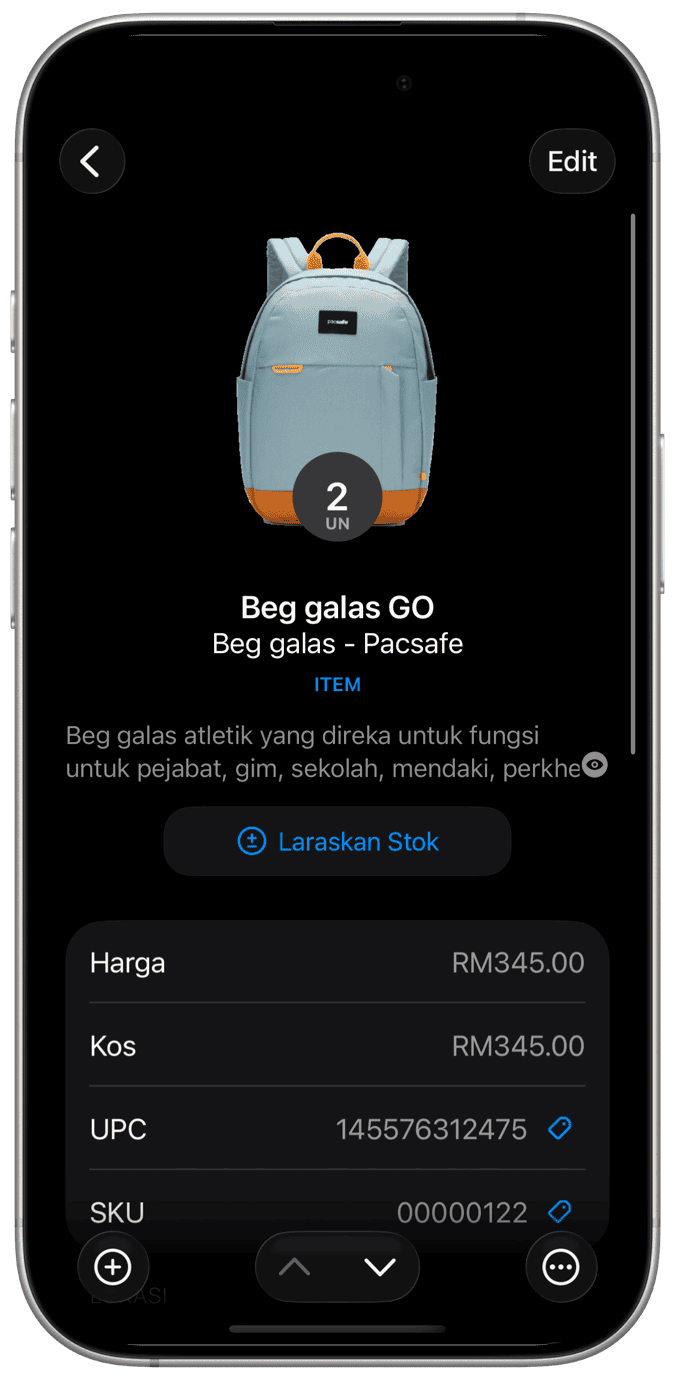The width and height of the screenshot is (675, 1380).
Task: Tap the Edit button
Action: [x=572, y=161]
